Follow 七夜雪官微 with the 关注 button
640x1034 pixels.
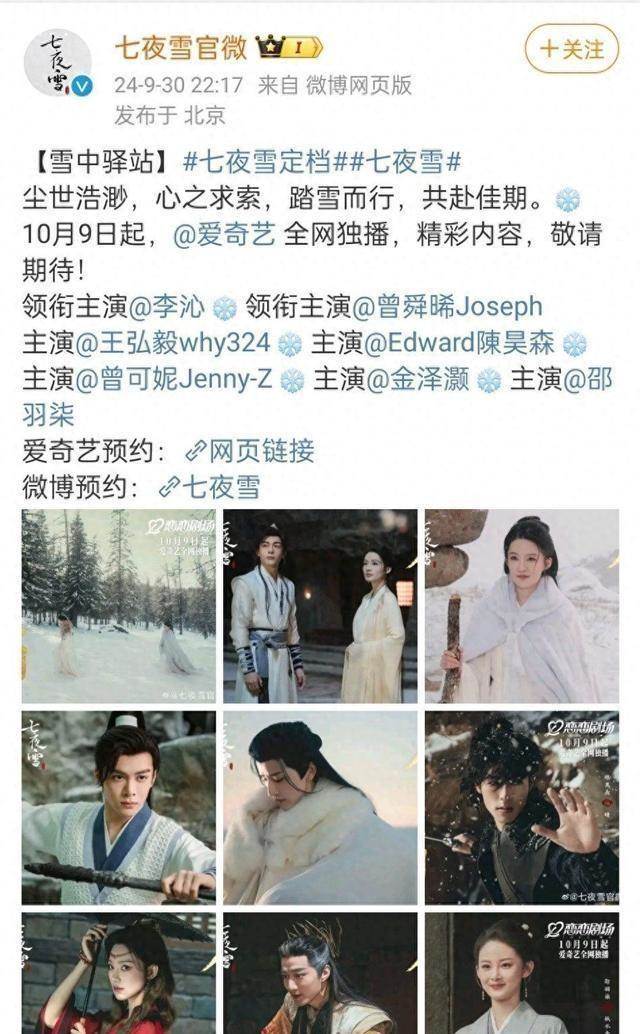coord(574,47)
